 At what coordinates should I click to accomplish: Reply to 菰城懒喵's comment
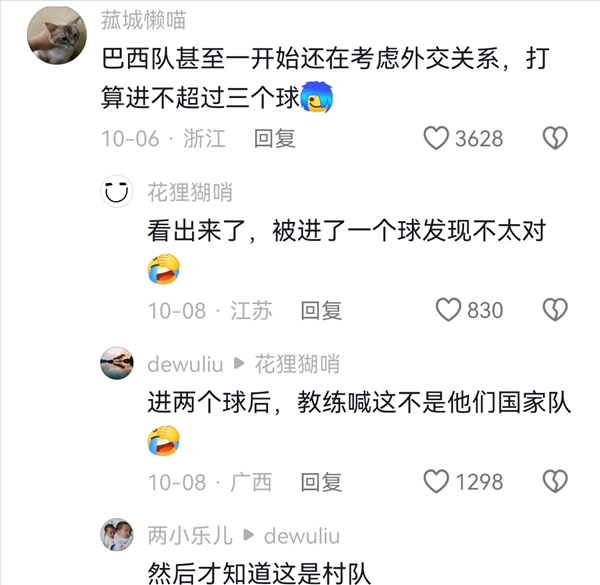point(274,138)
